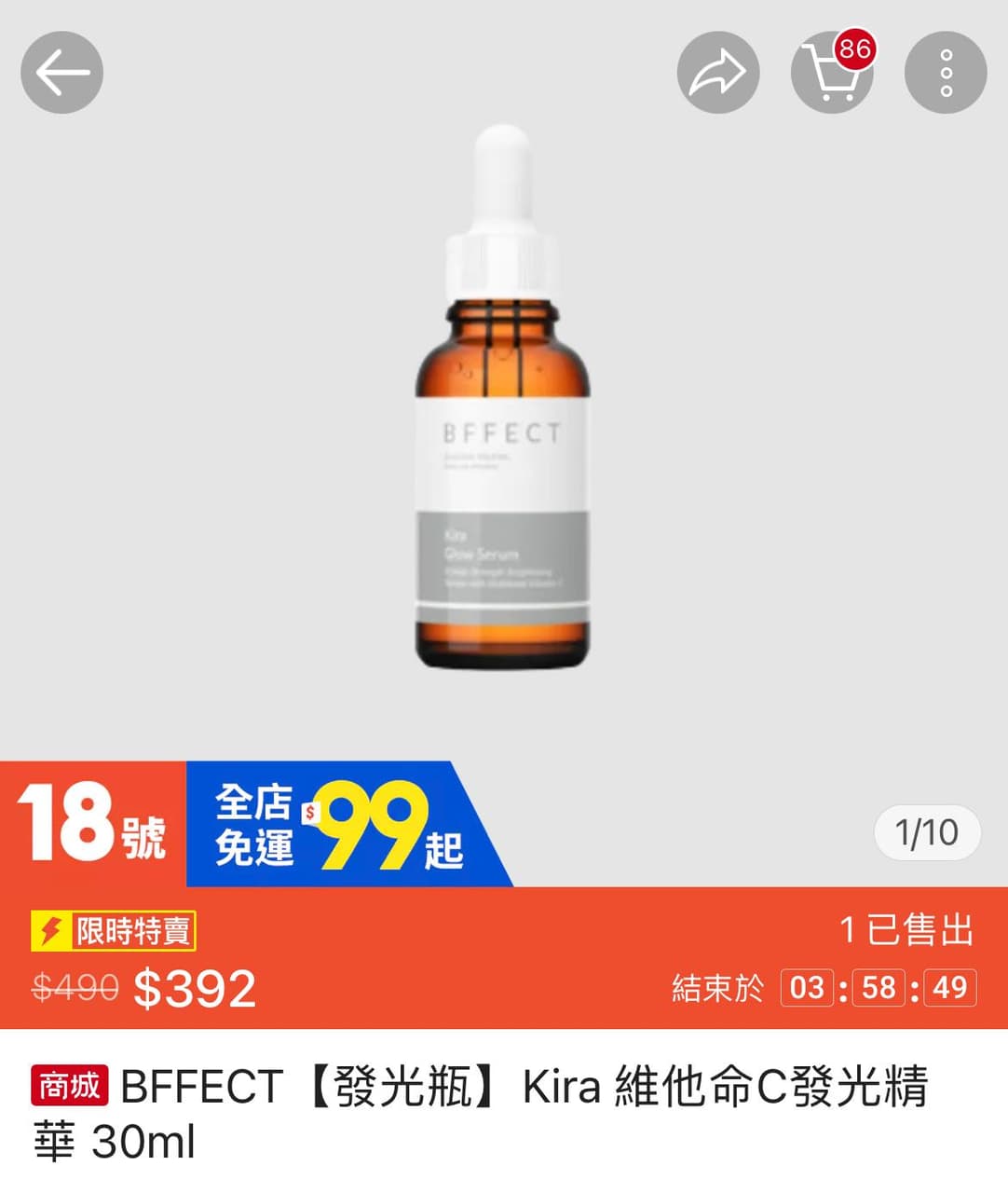The height and width of the screenshot is (1193, 1008).
Task: Open the shopping cart with 86 items
Action: click(x=831, y=73)
